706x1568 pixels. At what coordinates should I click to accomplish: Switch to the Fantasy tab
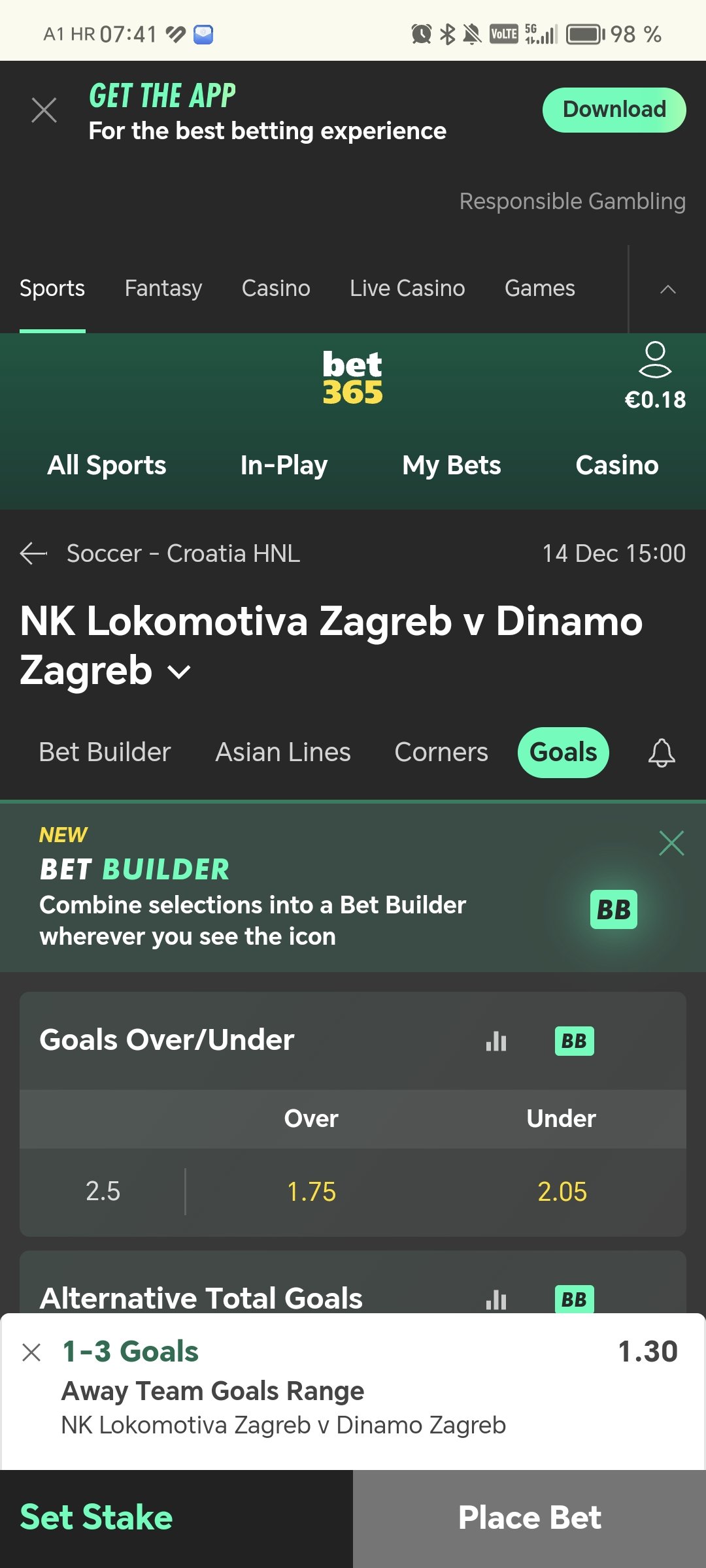163,288
